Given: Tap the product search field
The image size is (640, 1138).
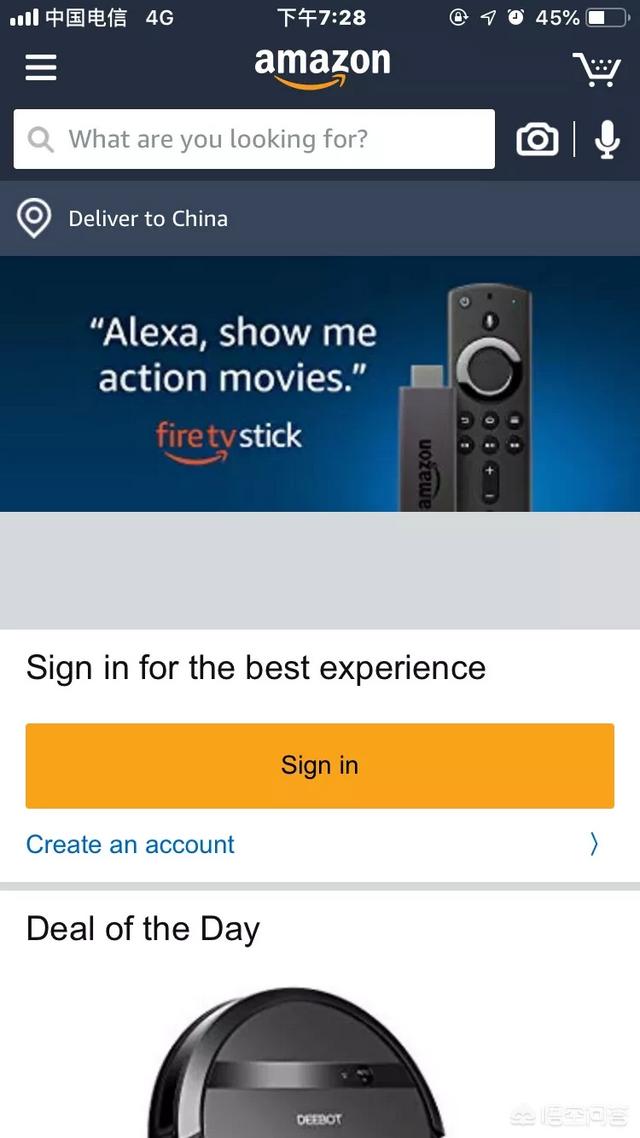Looking at the screenshot, I should 255,139.
